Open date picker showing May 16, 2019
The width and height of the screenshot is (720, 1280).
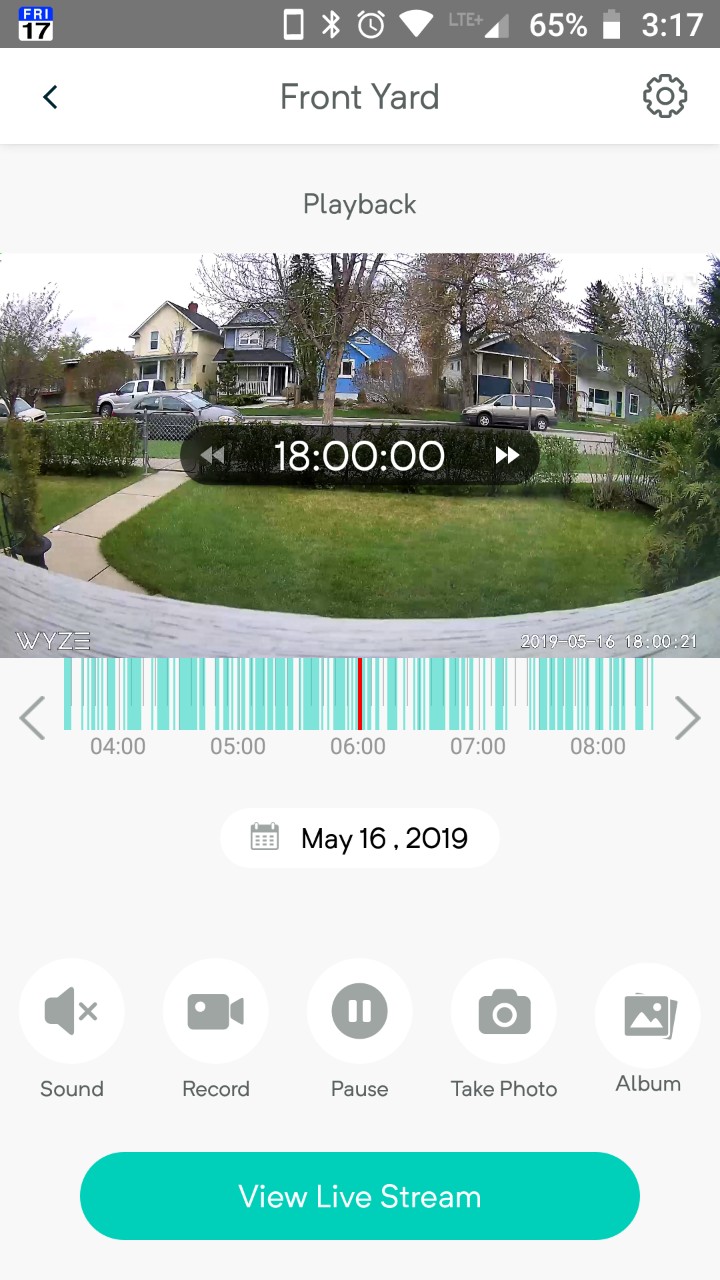pos(360,838)
